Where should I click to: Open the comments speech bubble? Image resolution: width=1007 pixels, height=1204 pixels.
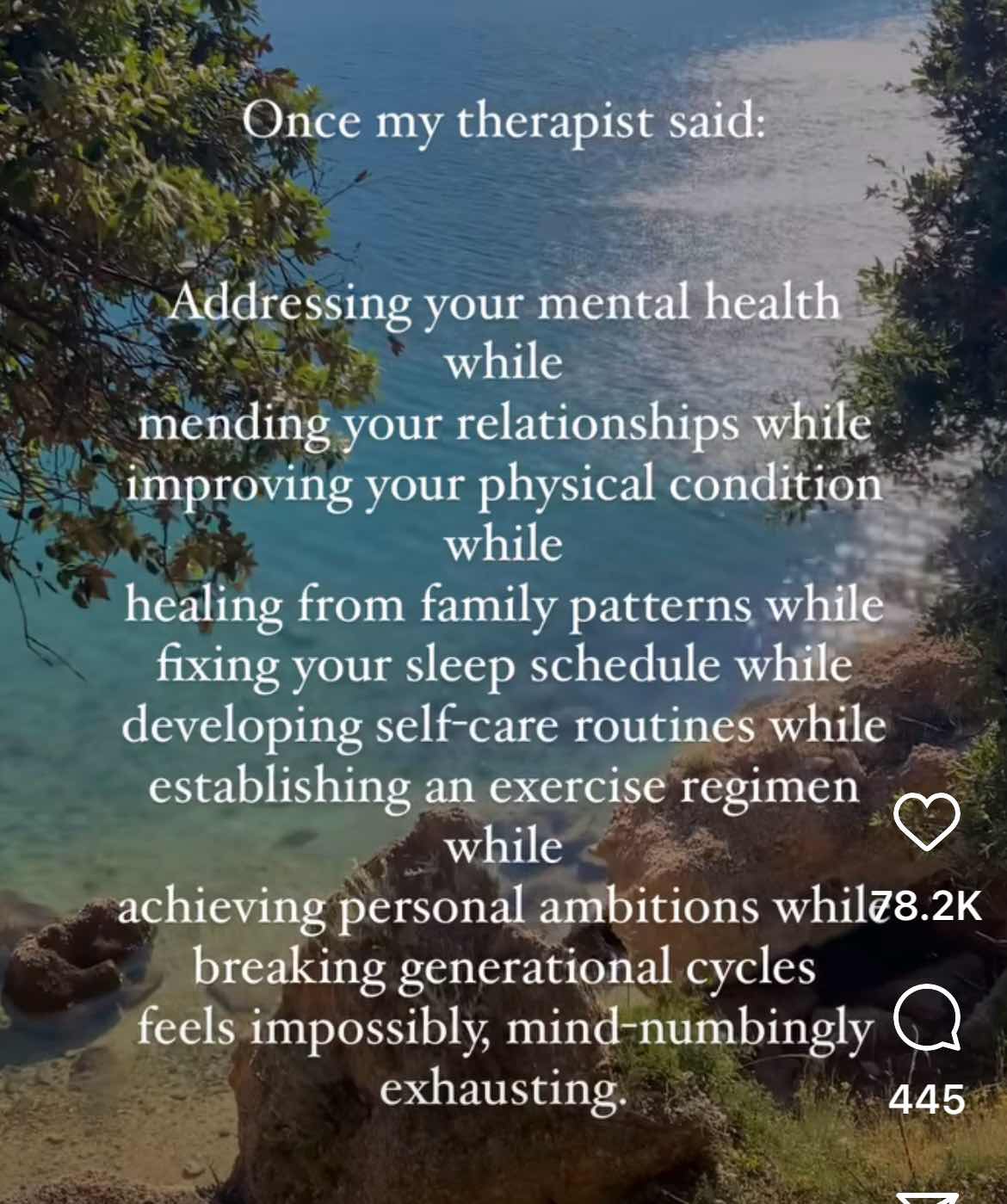pos(927,1017)
